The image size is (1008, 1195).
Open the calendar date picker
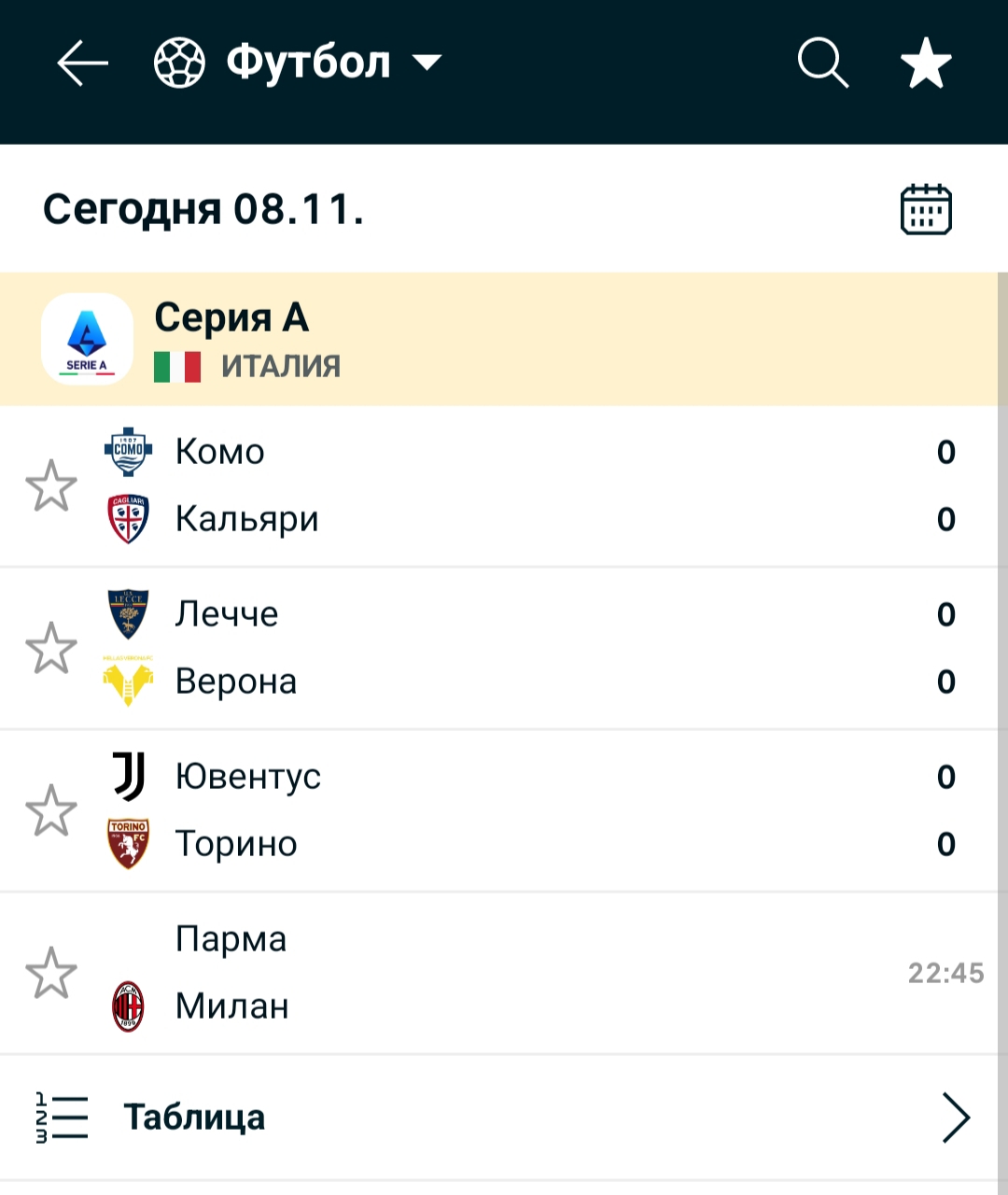(925, 209)
